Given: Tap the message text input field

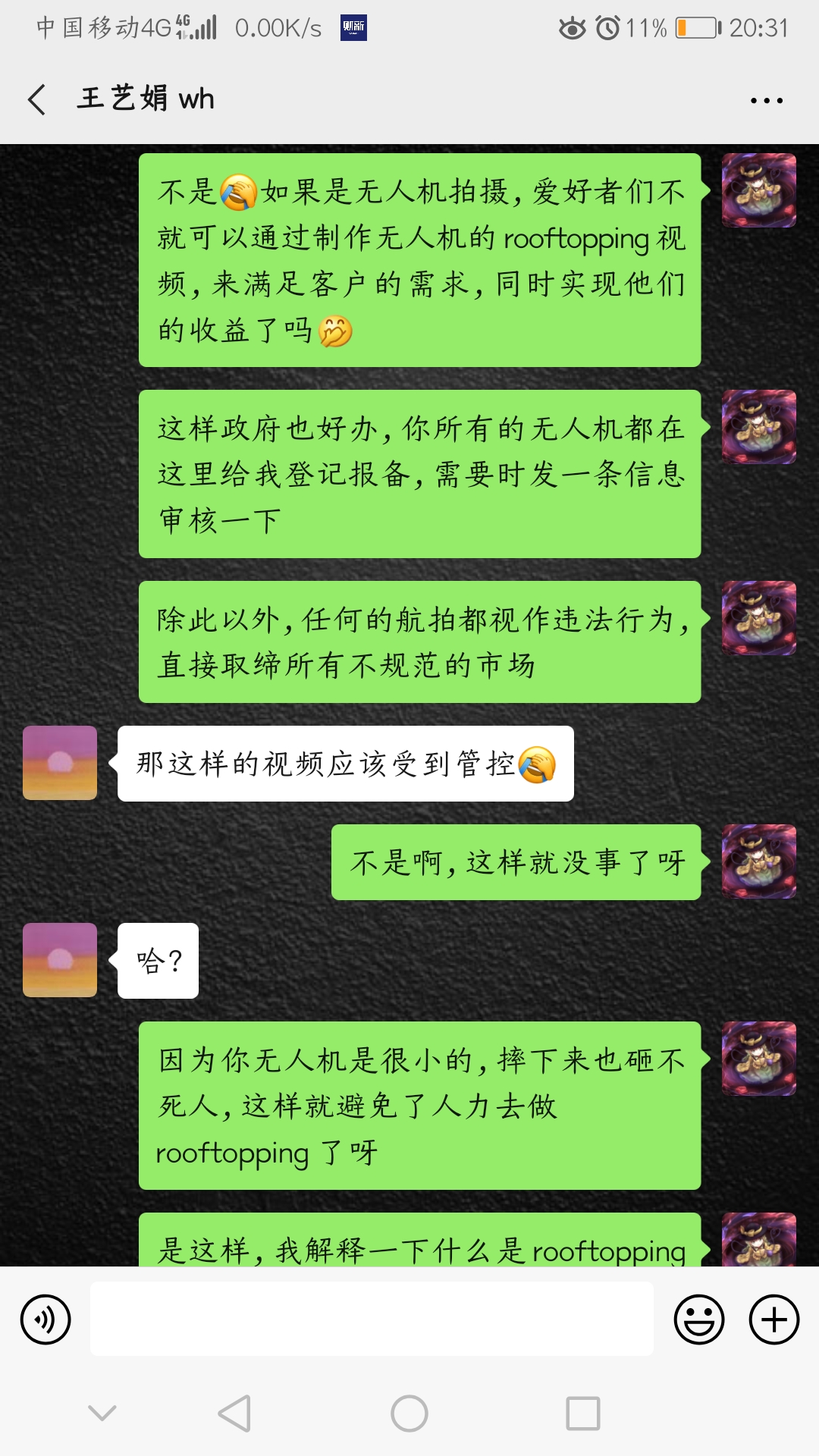Looking at the screenshot, I should [372, 1319].
